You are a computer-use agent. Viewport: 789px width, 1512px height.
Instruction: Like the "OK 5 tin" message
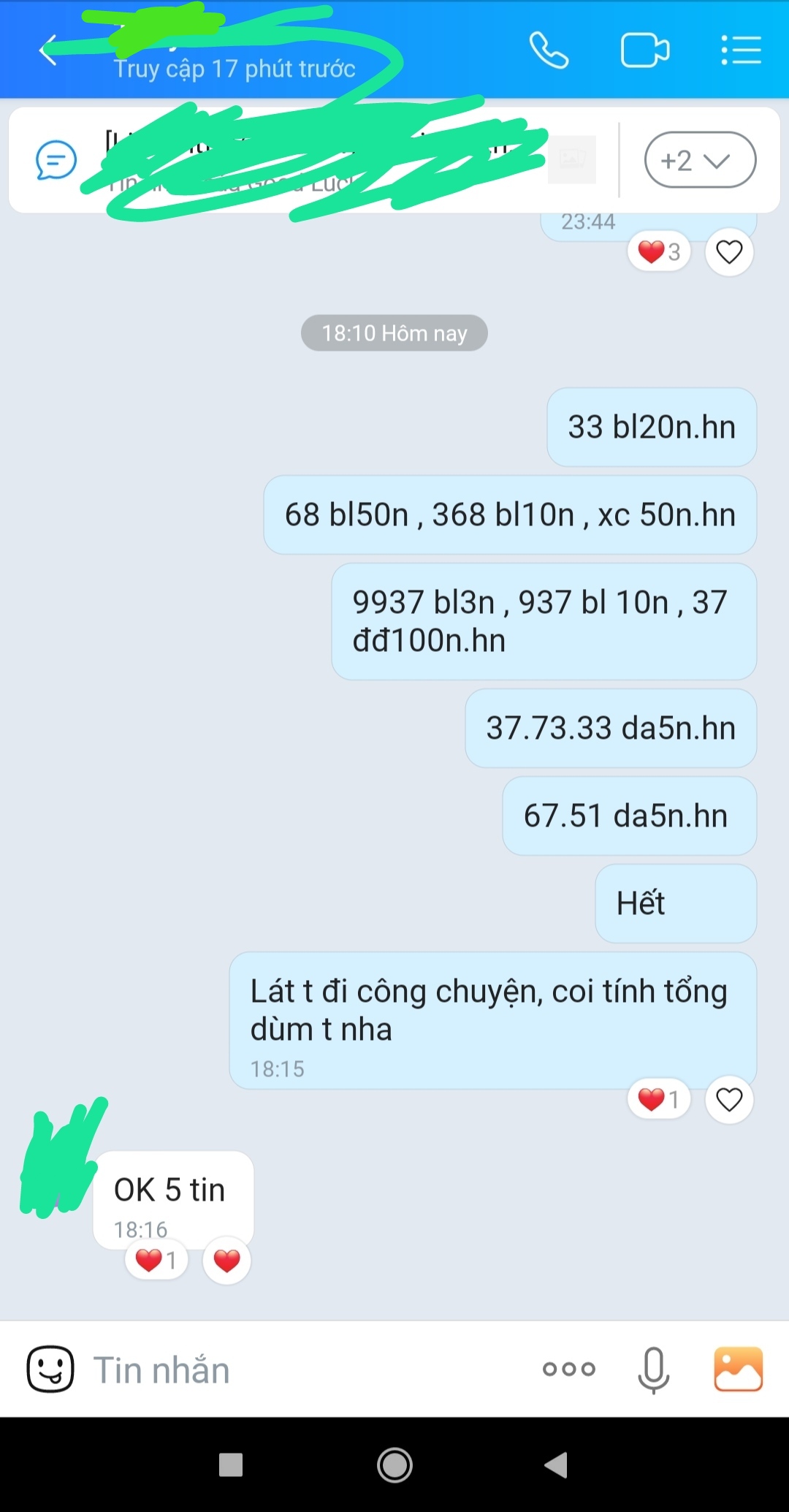coord(226,1260)
